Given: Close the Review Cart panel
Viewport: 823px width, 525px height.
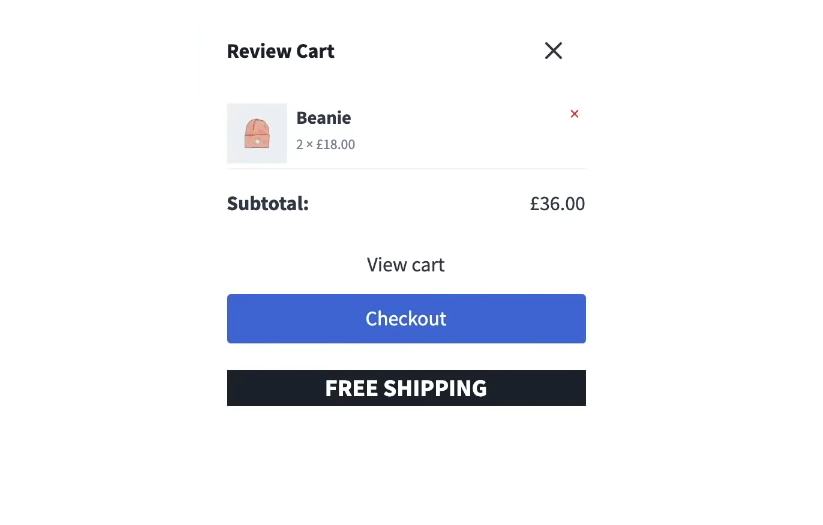Looking at the screenshot, I should click(553, 51).
